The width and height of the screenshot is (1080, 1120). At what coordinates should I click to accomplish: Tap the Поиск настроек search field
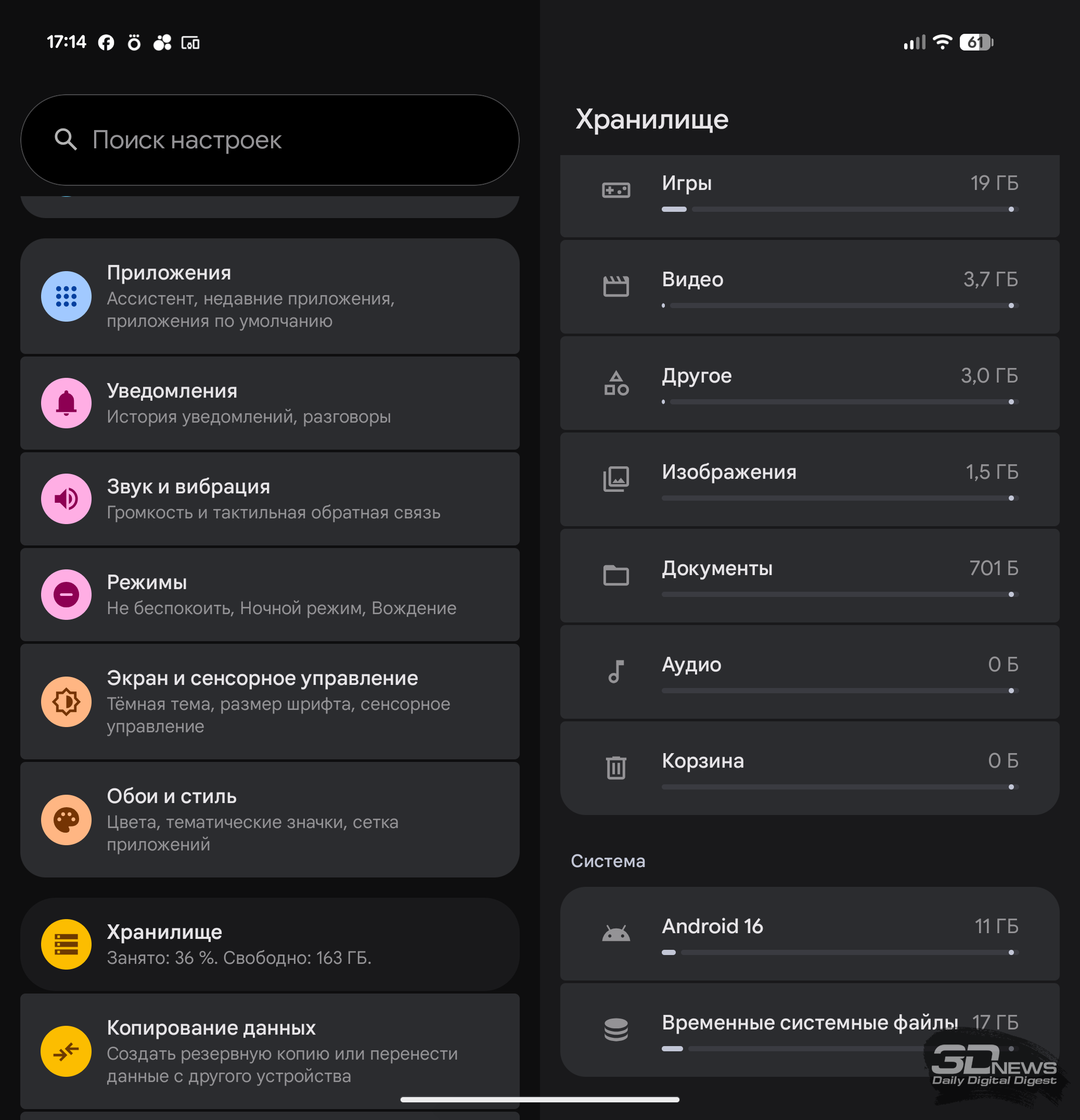coord(269,140)
